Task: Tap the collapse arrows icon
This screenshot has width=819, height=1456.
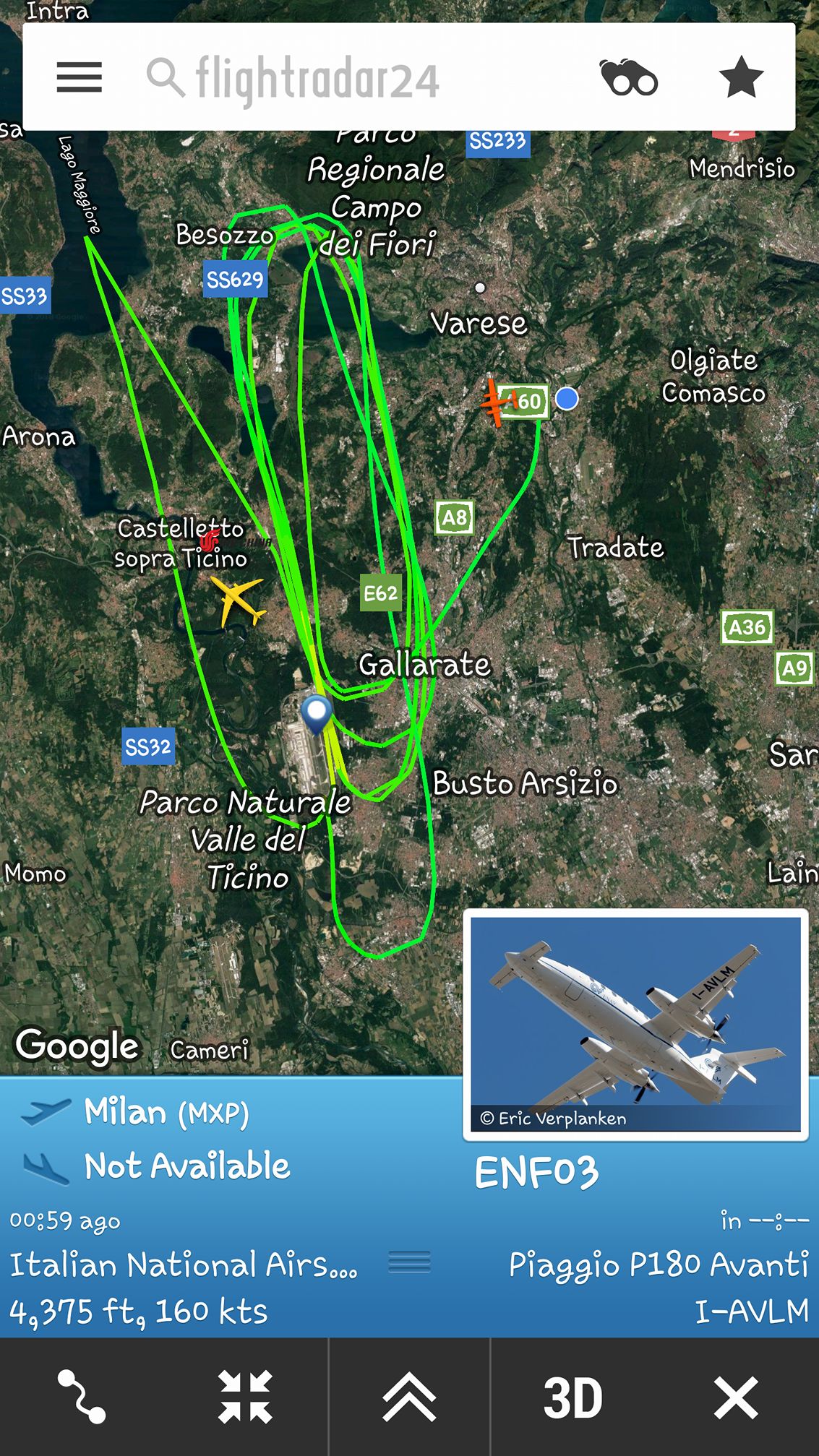Action: 245,1397
